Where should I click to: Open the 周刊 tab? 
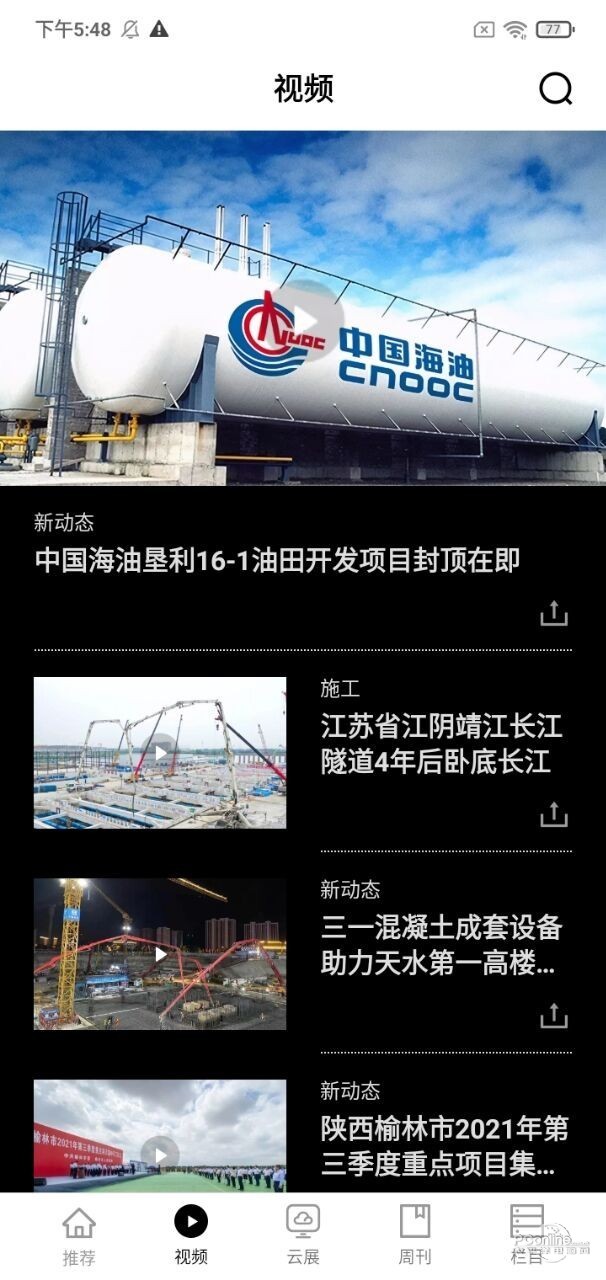pos(415,1234)
